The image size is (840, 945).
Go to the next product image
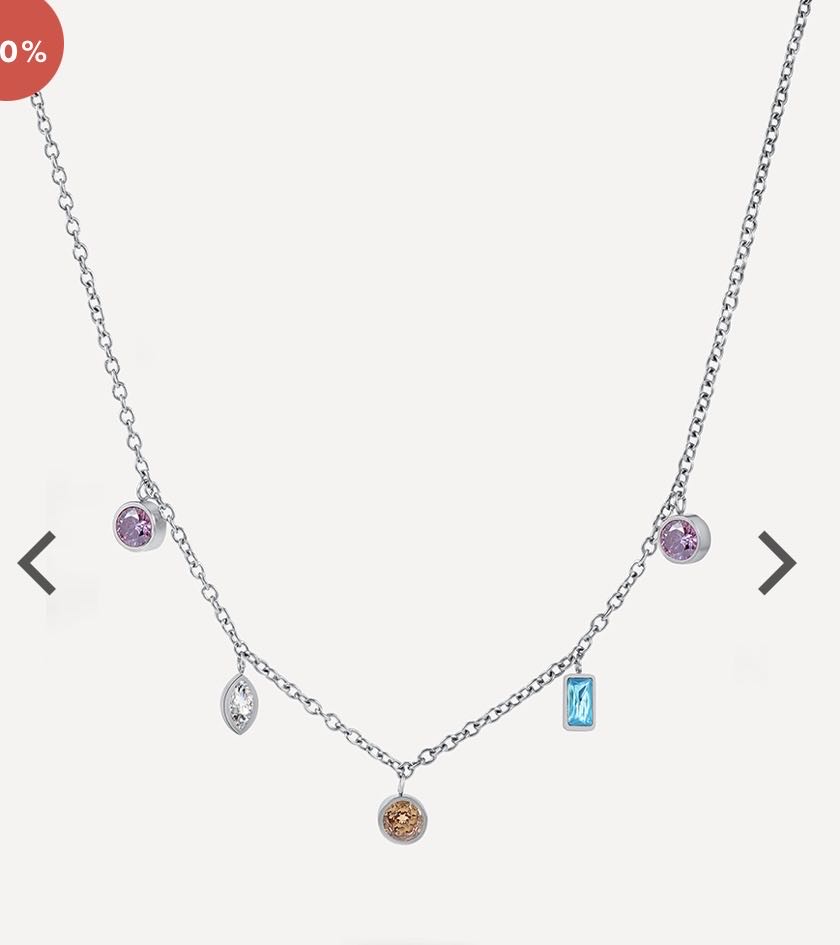(x=777, y=563)
